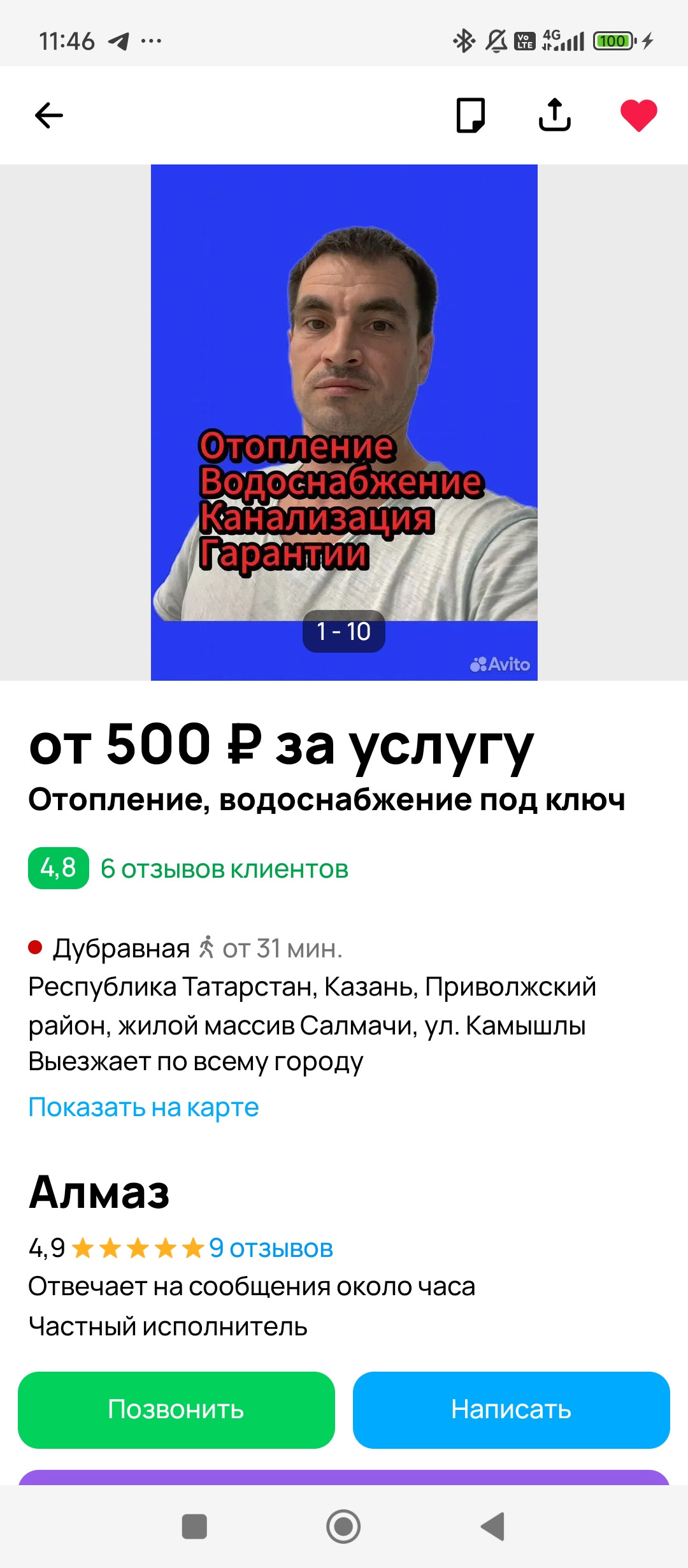This screenshot has width=688, height=1568.
Task: Message the seller via Написать
Action: point(511,1409)
